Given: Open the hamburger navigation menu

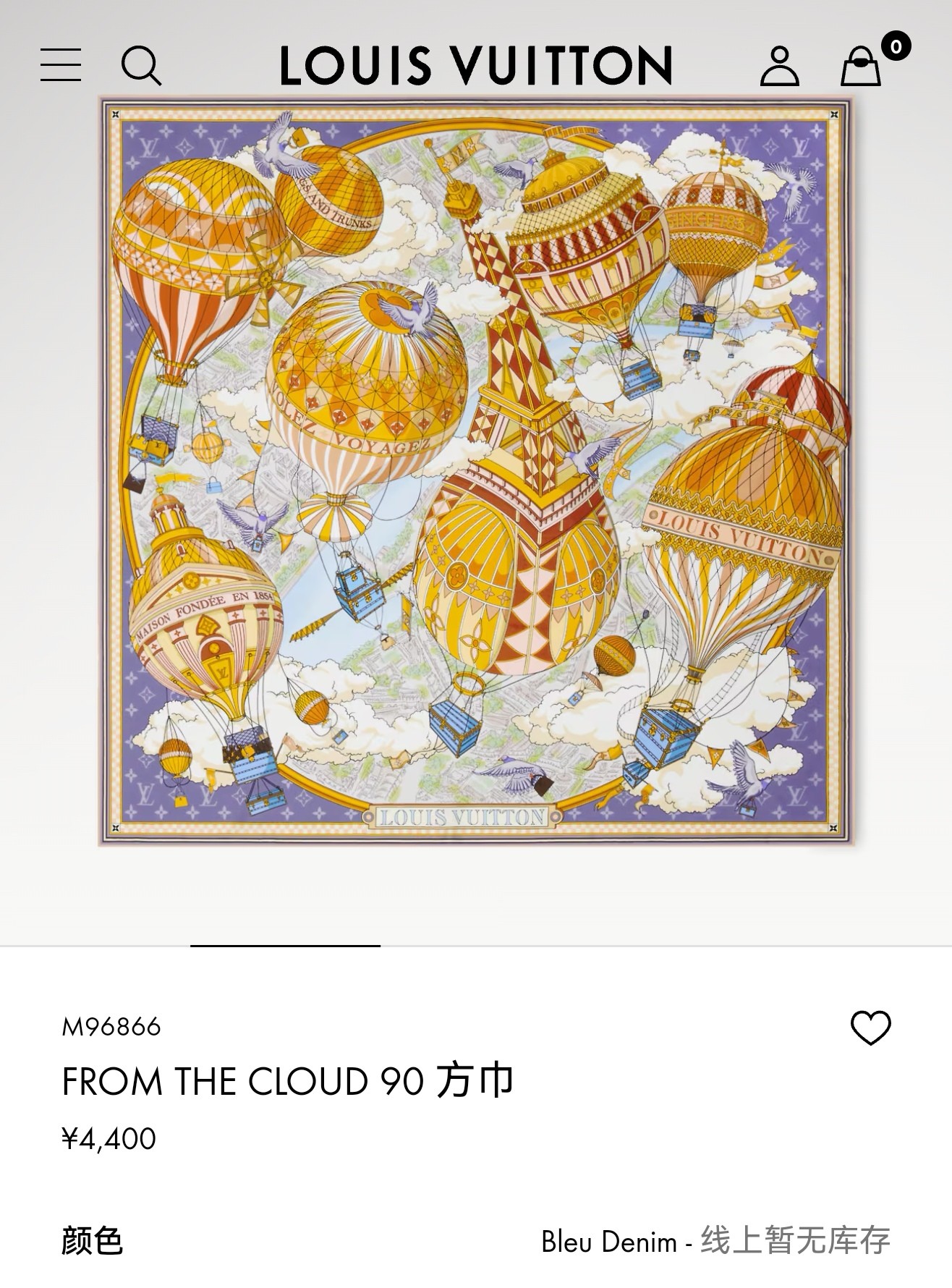Looking at the screenshot, I should coord(61,65).
